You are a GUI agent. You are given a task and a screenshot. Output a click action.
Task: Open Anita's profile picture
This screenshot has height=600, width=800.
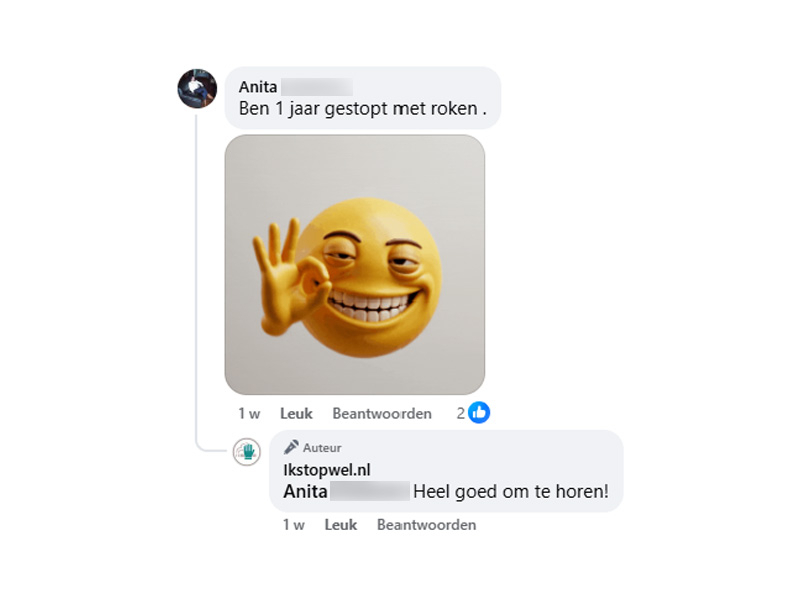point(197,89)
